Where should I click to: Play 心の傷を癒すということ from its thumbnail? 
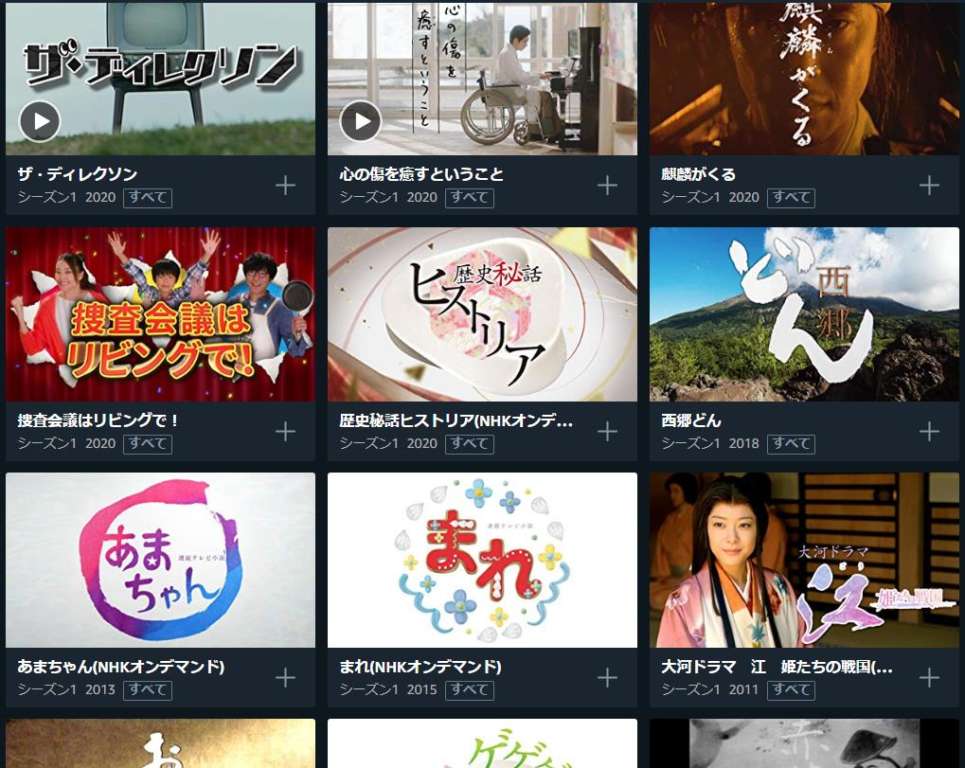pyautogui.click(x=361, y=122)
